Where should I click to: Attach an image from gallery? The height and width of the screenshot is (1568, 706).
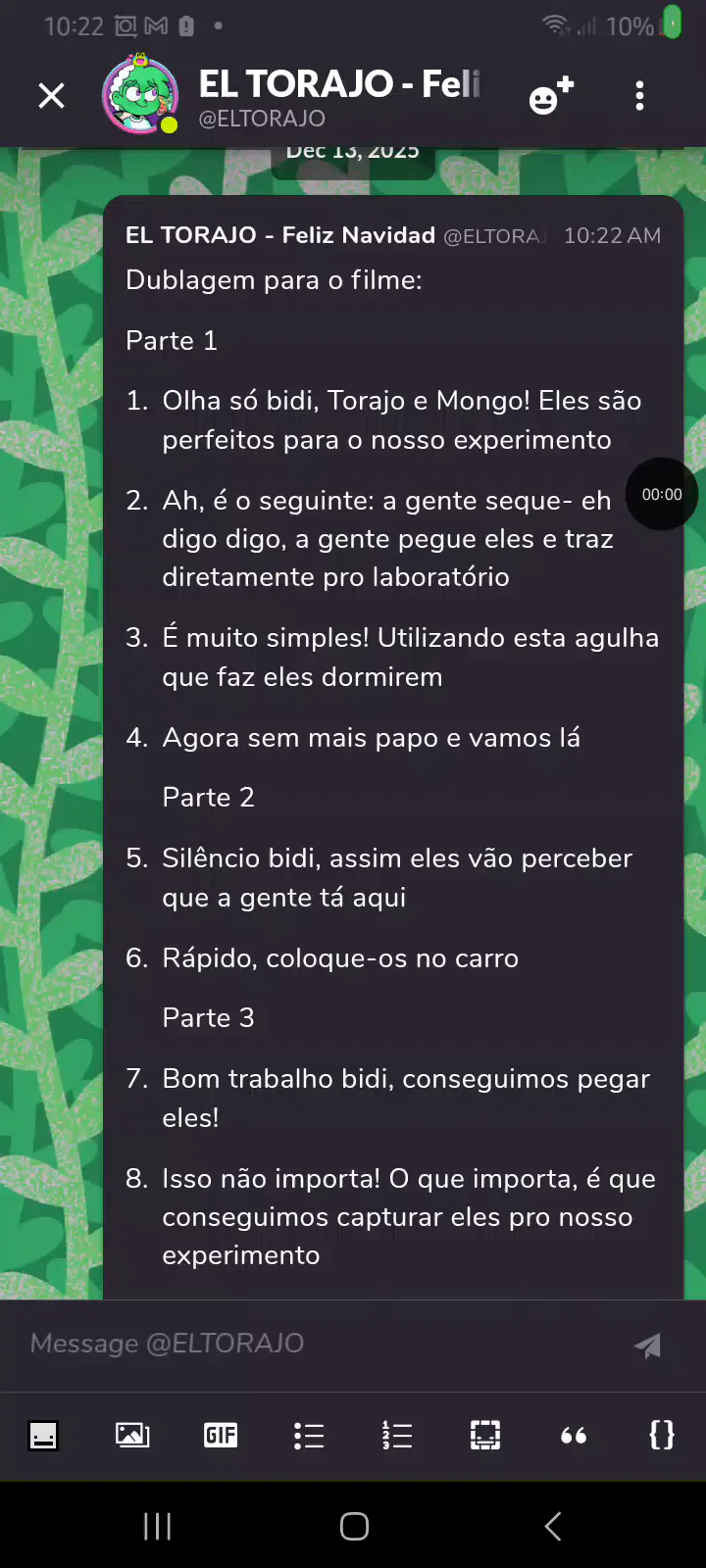(132, 1436)
